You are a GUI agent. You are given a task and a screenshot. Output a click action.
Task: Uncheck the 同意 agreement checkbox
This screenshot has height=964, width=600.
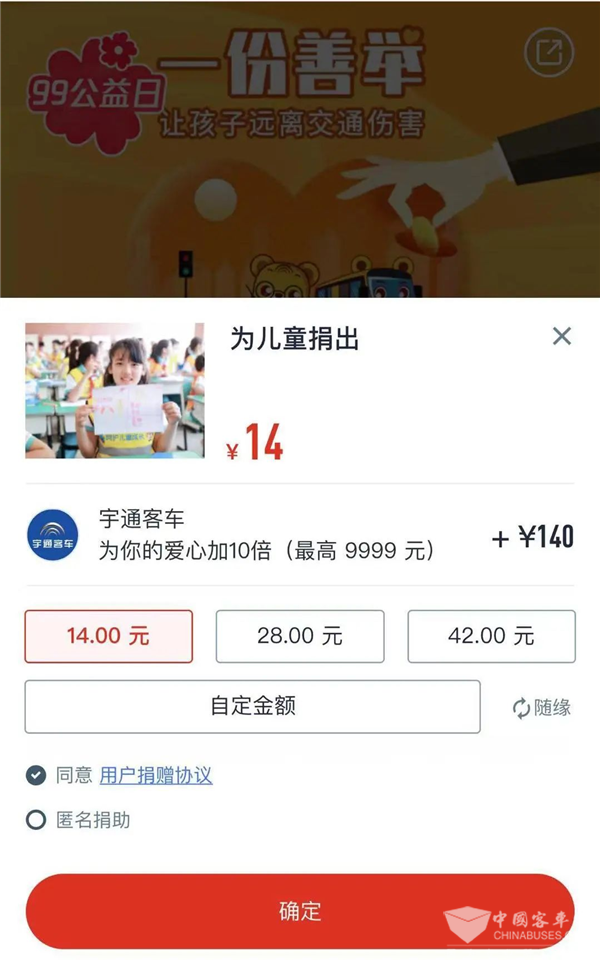(x=36, y=775)
